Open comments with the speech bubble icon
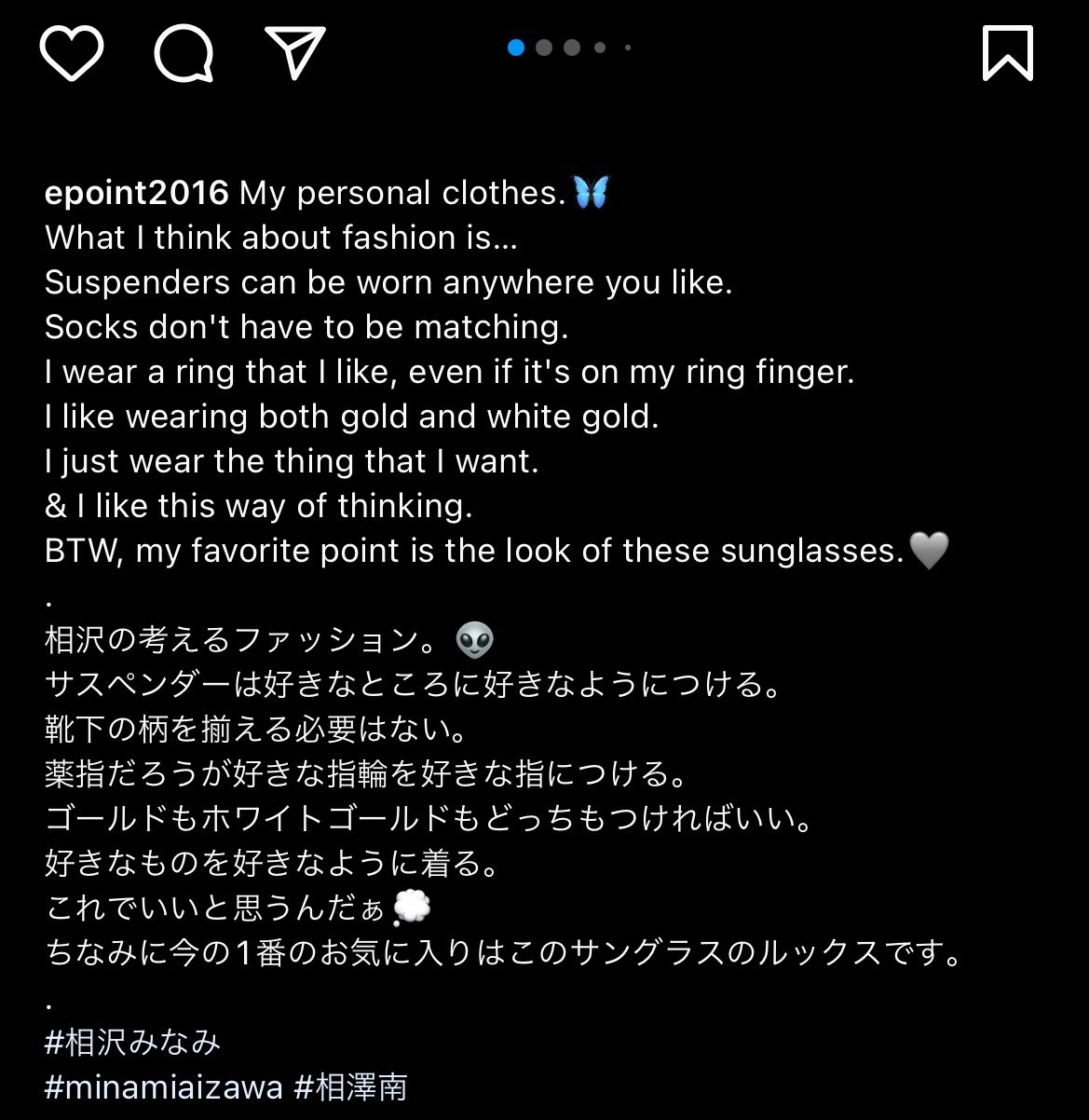This screenshot has width=1089, height=1120. (184, 53)
